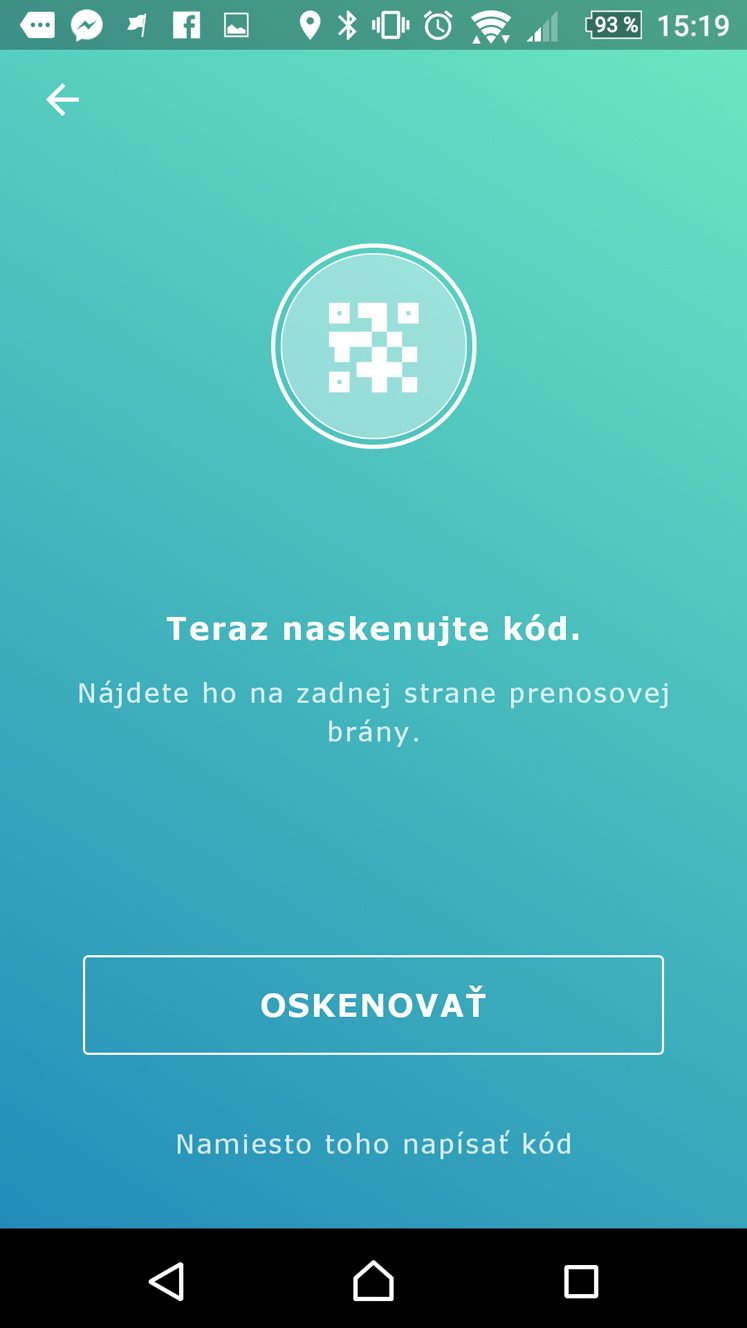Open recent apps overview

(581, 1281)
